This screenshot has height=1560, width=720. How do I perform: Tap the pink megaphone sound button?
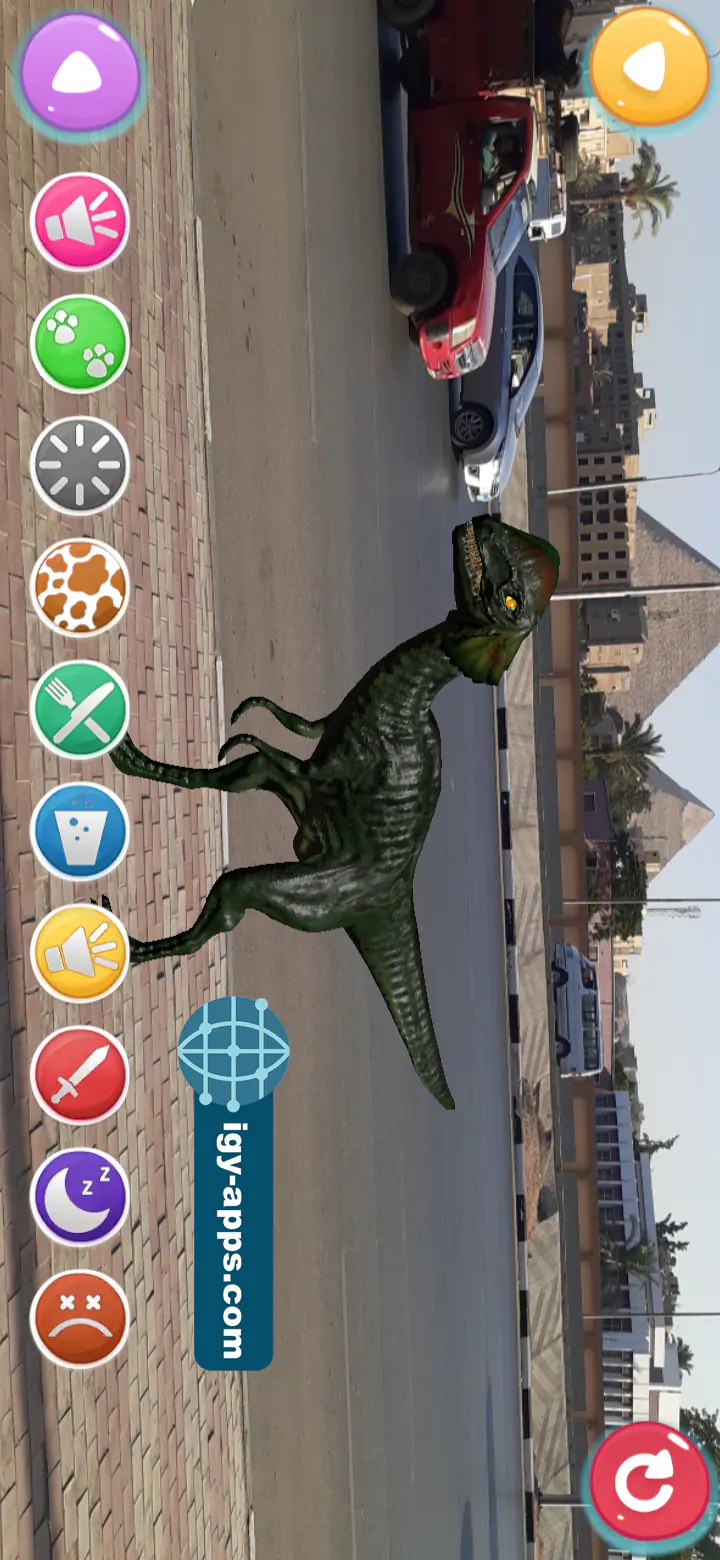pos(80,222)
